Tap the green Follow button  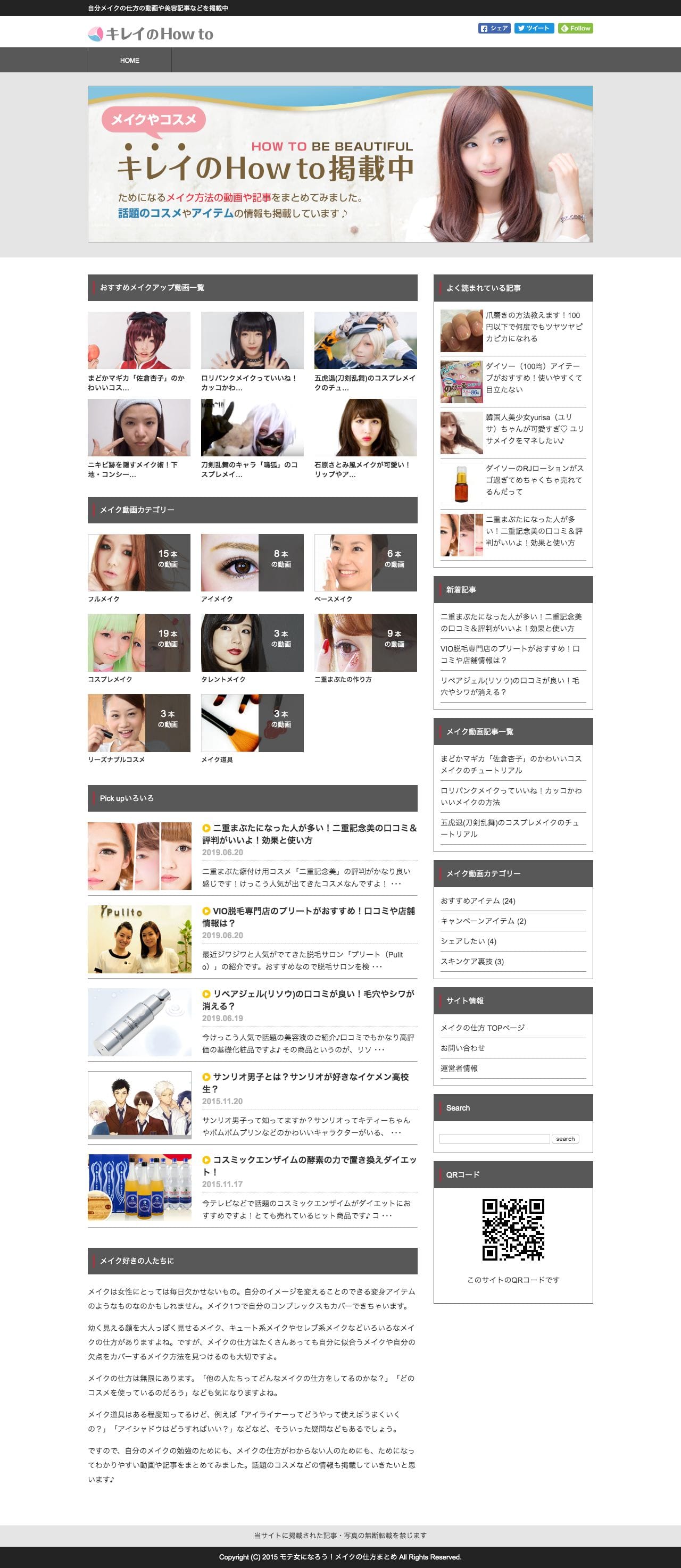click(575, 28)
